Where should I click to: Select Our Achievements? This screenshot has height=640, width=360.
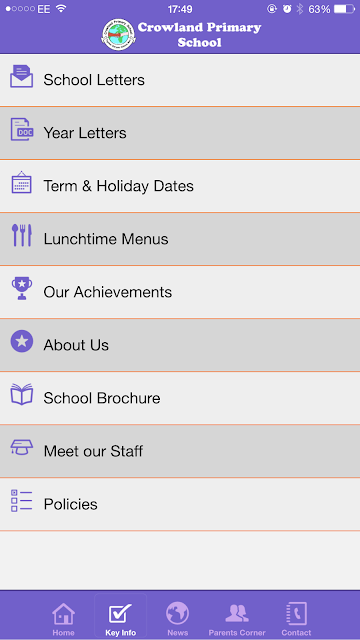180,292
